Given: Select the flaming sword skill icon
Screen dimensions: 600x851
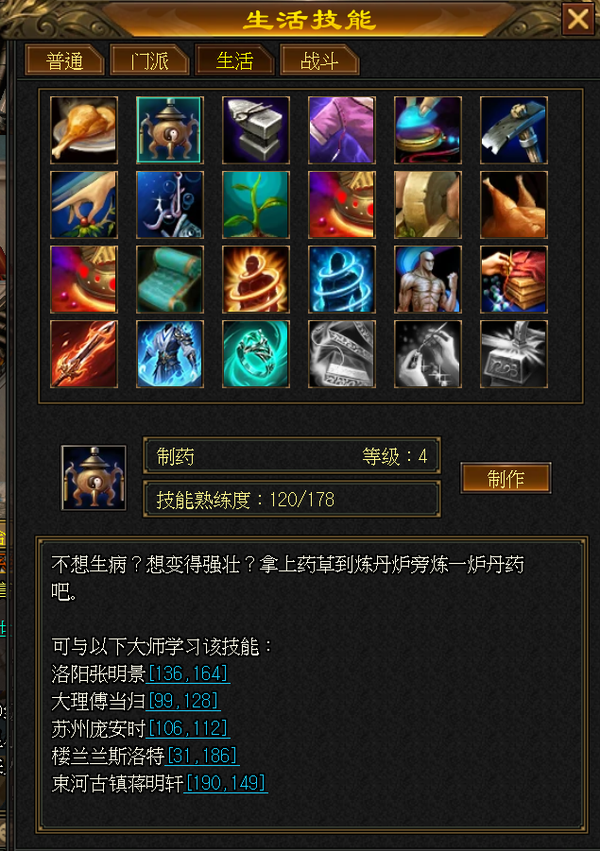Looking at the screenshot, I should click(84, 354).
